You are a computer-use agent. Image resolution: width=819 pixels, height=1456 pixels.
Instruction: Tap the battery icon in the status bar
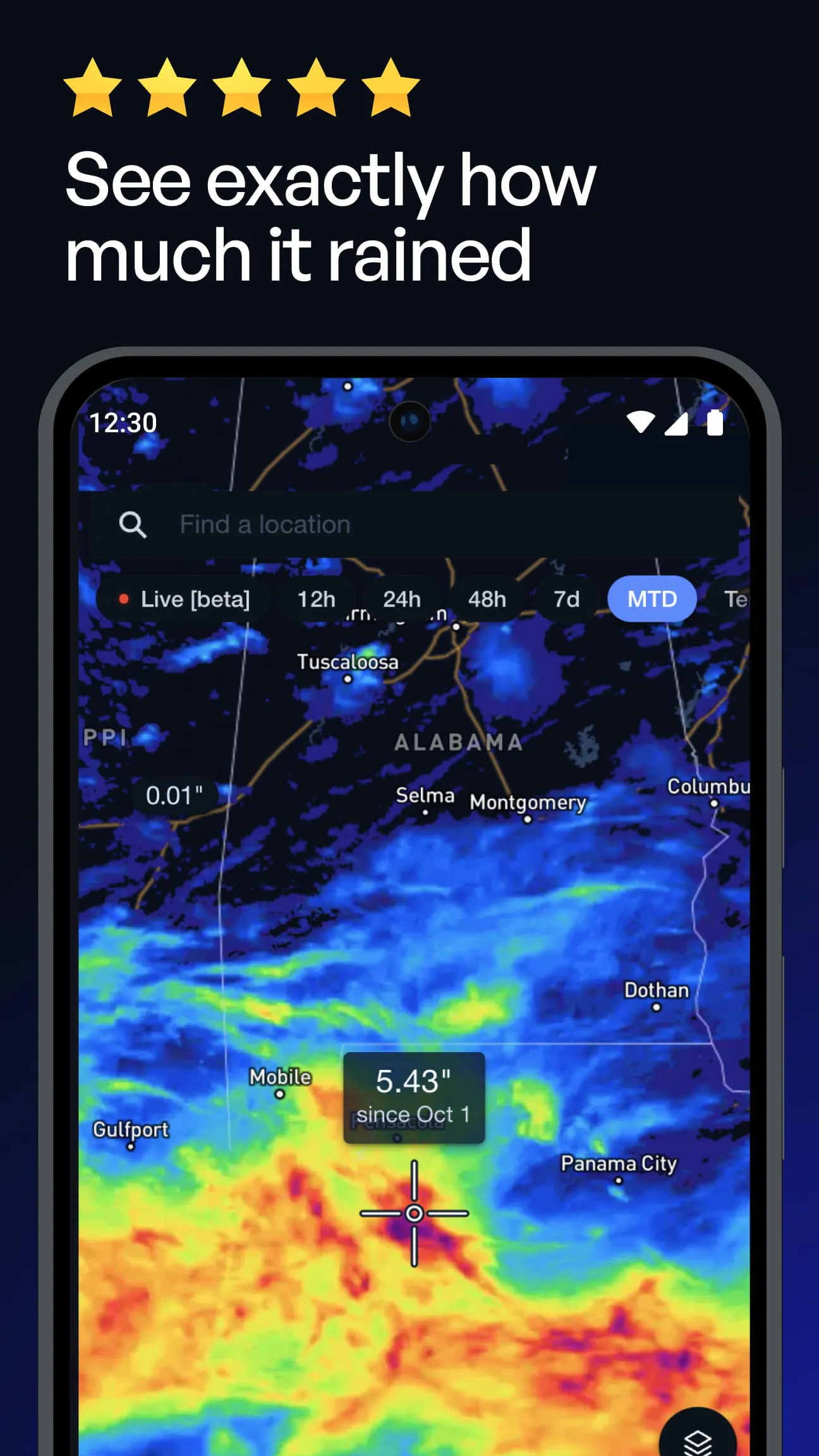715,422
